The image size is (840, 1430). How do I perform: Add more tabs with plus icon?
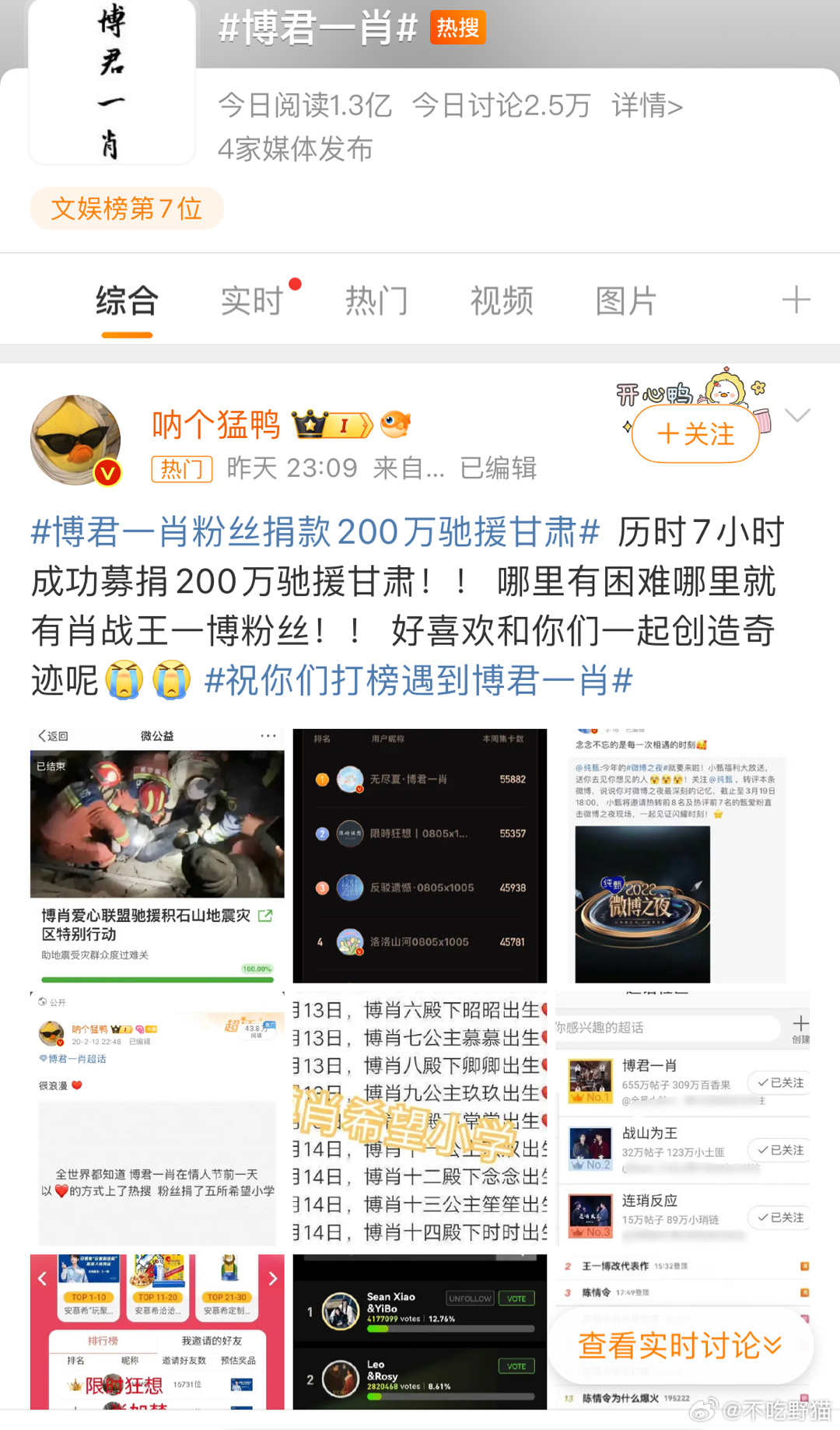click(796, 300)
